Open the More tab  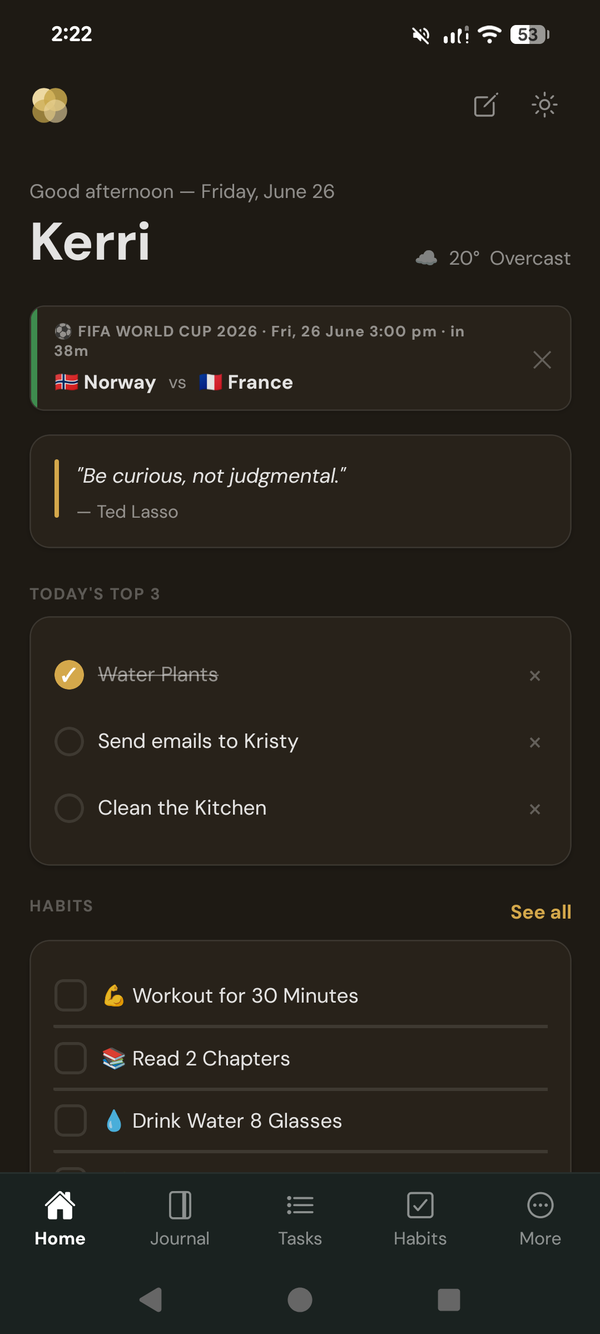pyautogui.click(x=540, y=1219)
